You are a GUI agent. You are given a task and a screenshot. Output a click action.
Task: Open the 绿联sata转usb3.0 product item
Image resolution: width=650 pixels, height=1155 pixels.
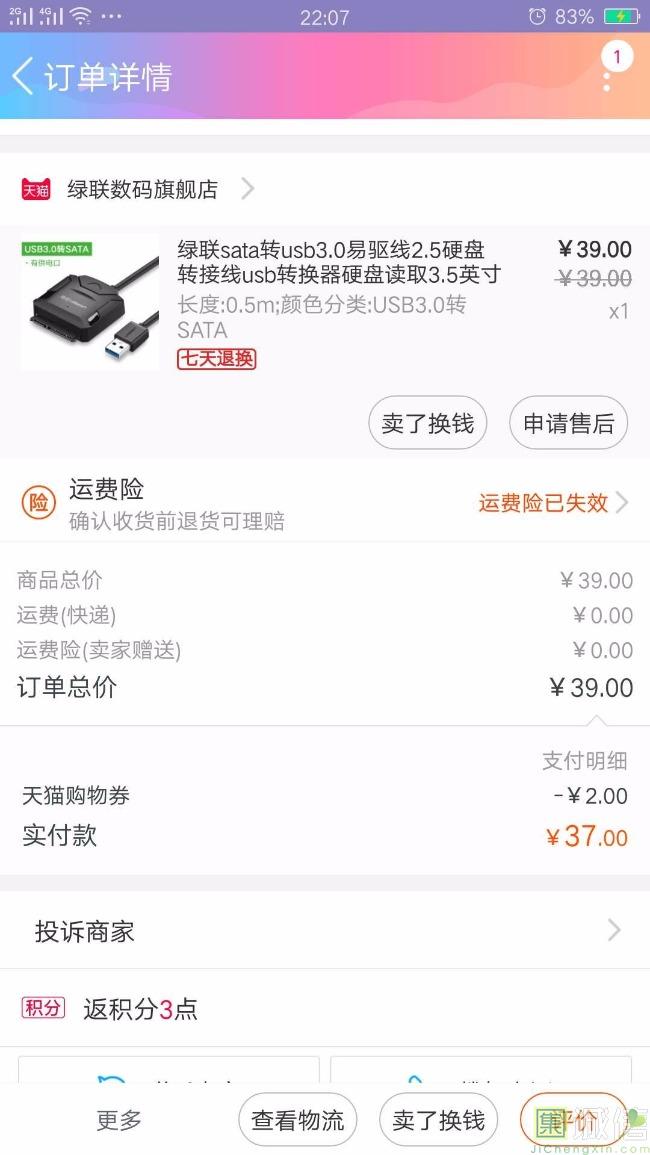click(338, 261)
